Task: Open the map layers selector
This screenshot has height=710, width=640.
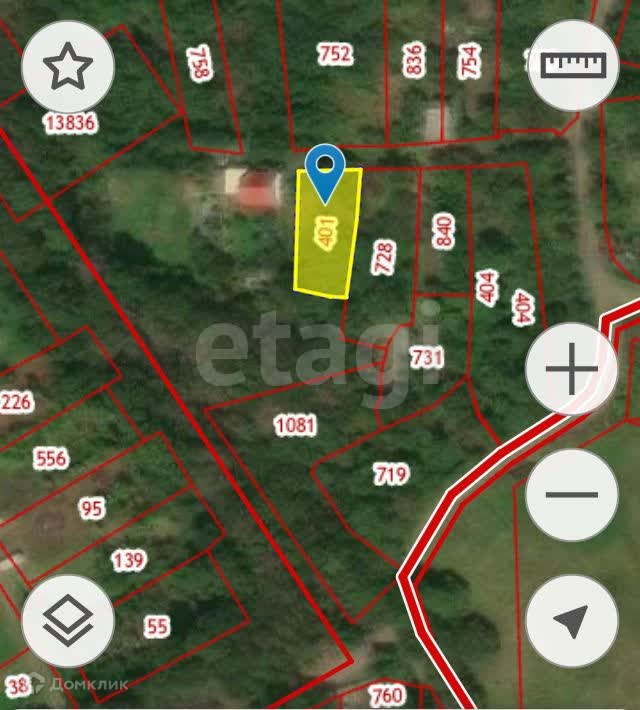Action: (x=68, y=621)
